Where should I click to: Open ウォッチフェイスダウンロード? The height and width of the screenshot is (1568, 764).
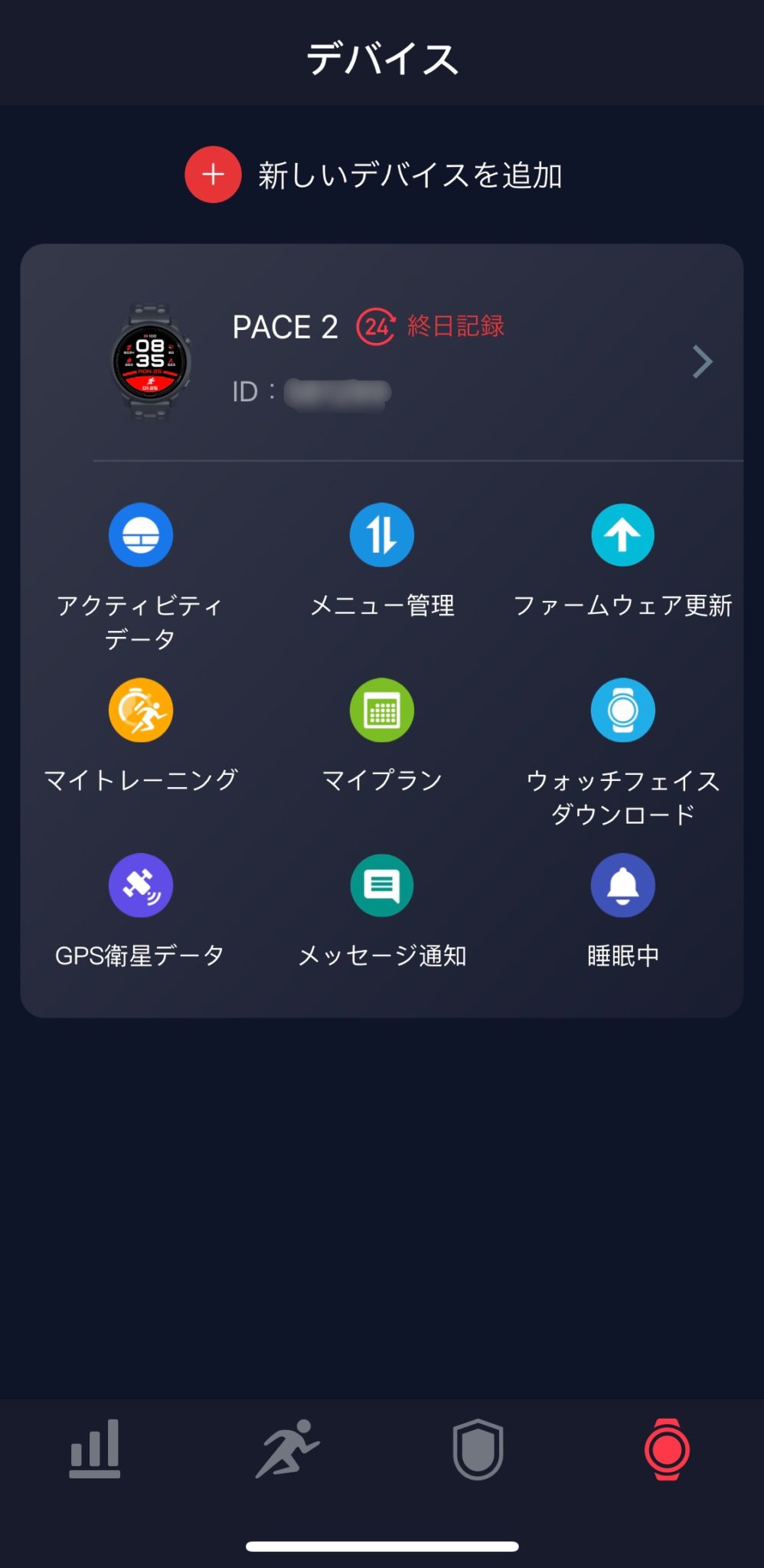[622, 710]
